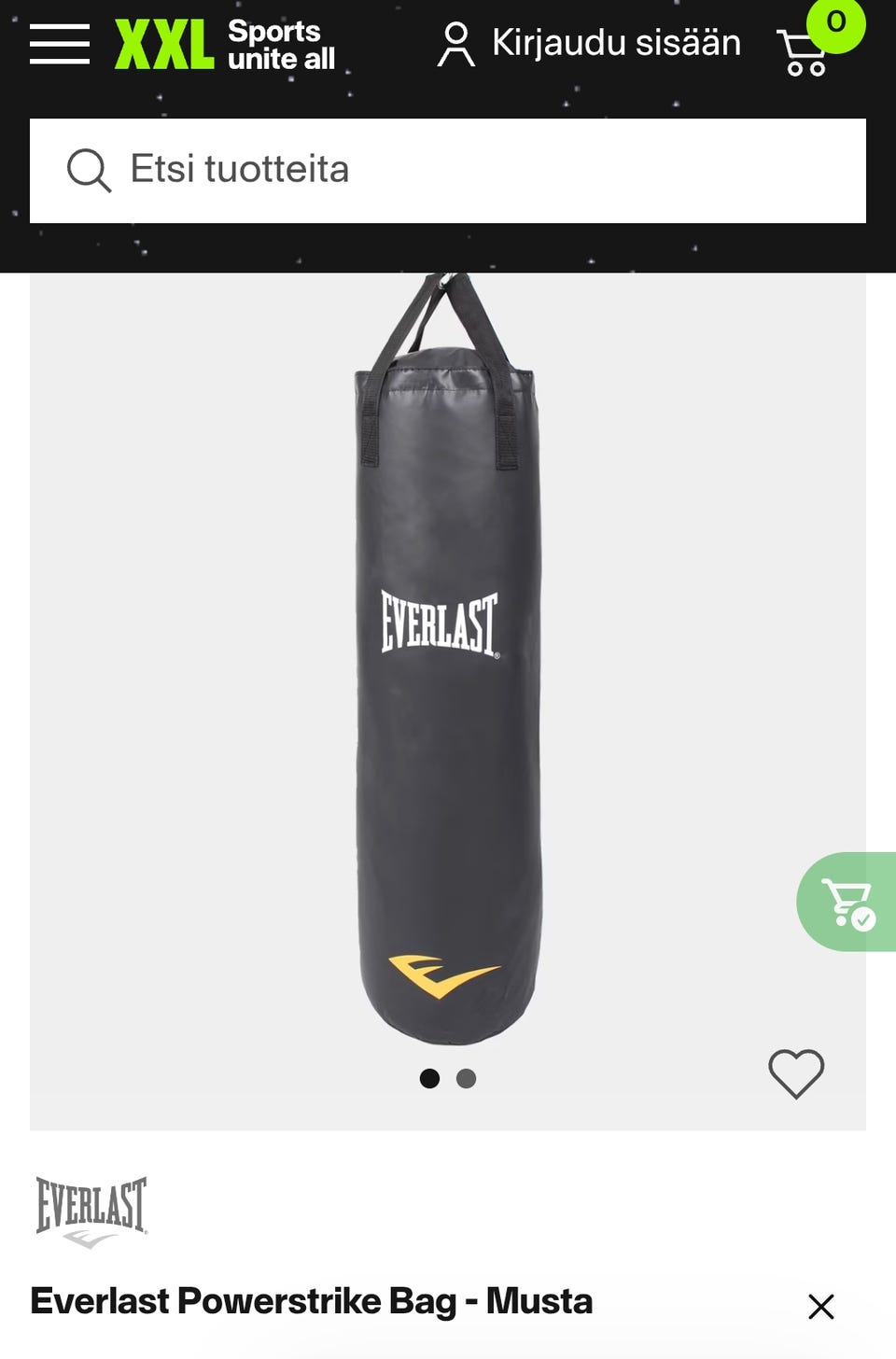This screenshot has height=1359, width=896.
Task: Tap the Etsi tuotteita search field
Action: 448,170
